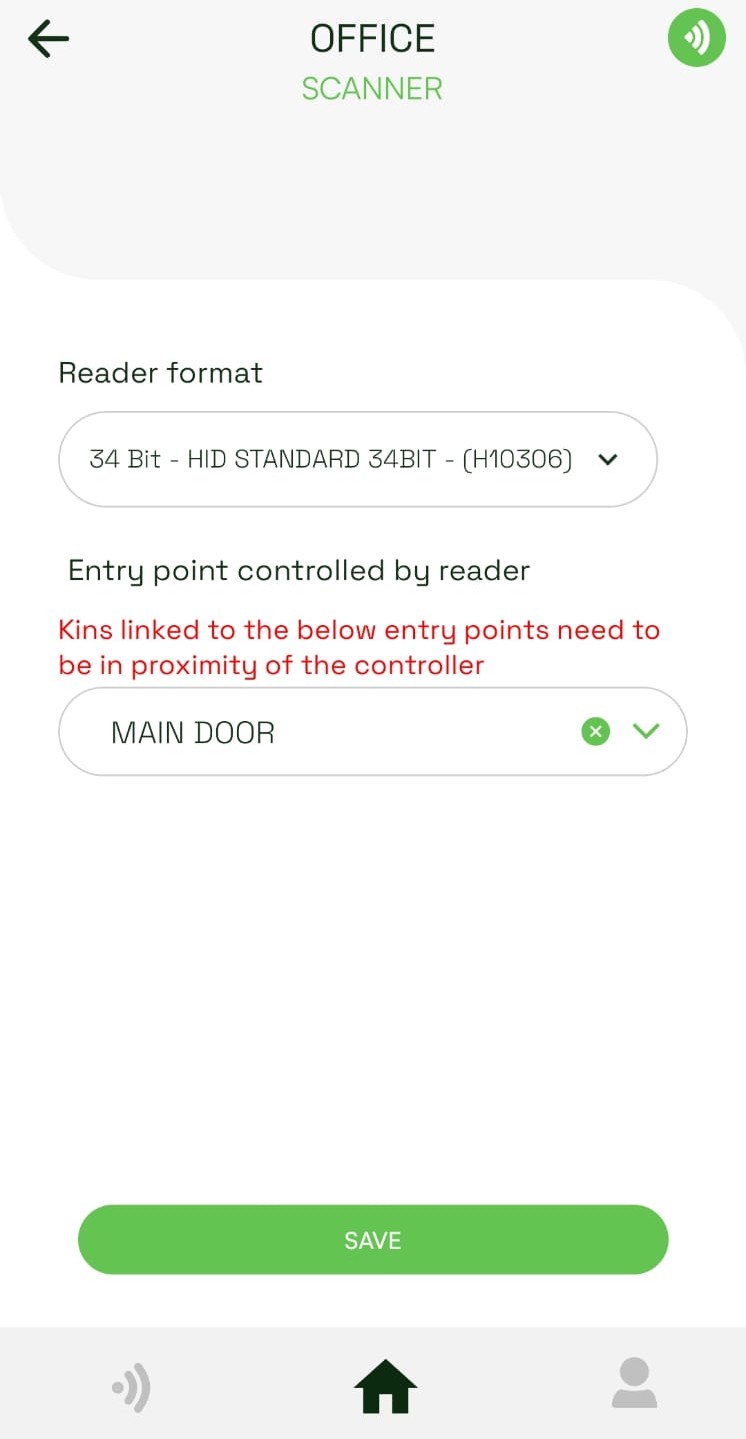746x1439 pixels.
Task: Go back using the top arrow
Action: 48,40
